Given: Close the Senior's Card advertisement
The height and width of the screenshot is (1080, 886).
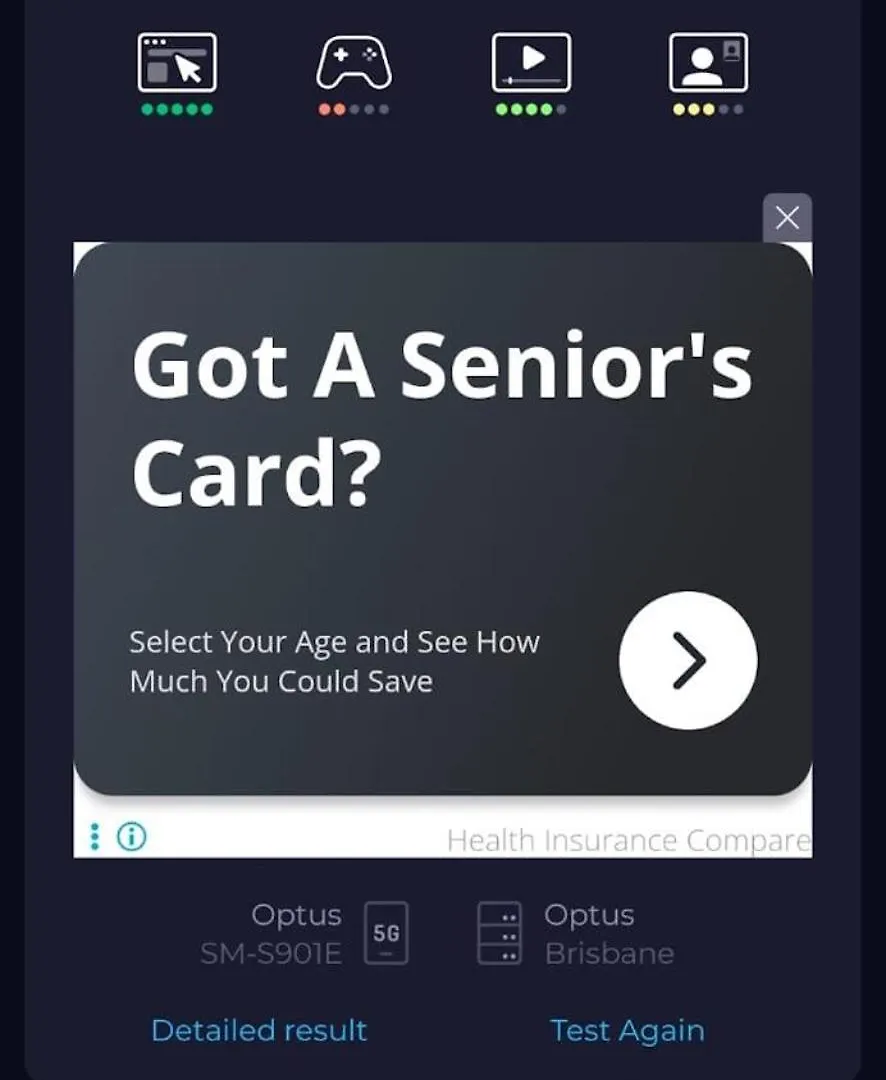Looking at the screenshot, I should [787, 218].
